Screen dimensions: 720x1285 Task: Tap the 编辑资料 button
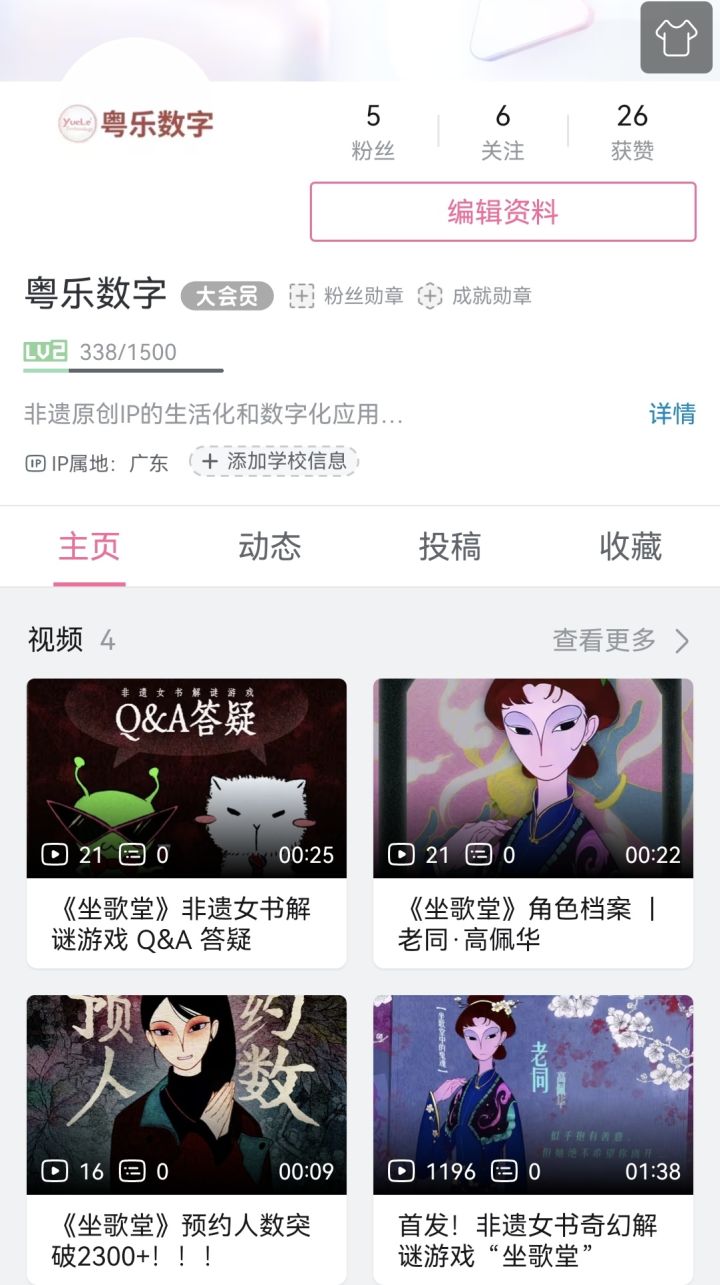pos(503,212)
